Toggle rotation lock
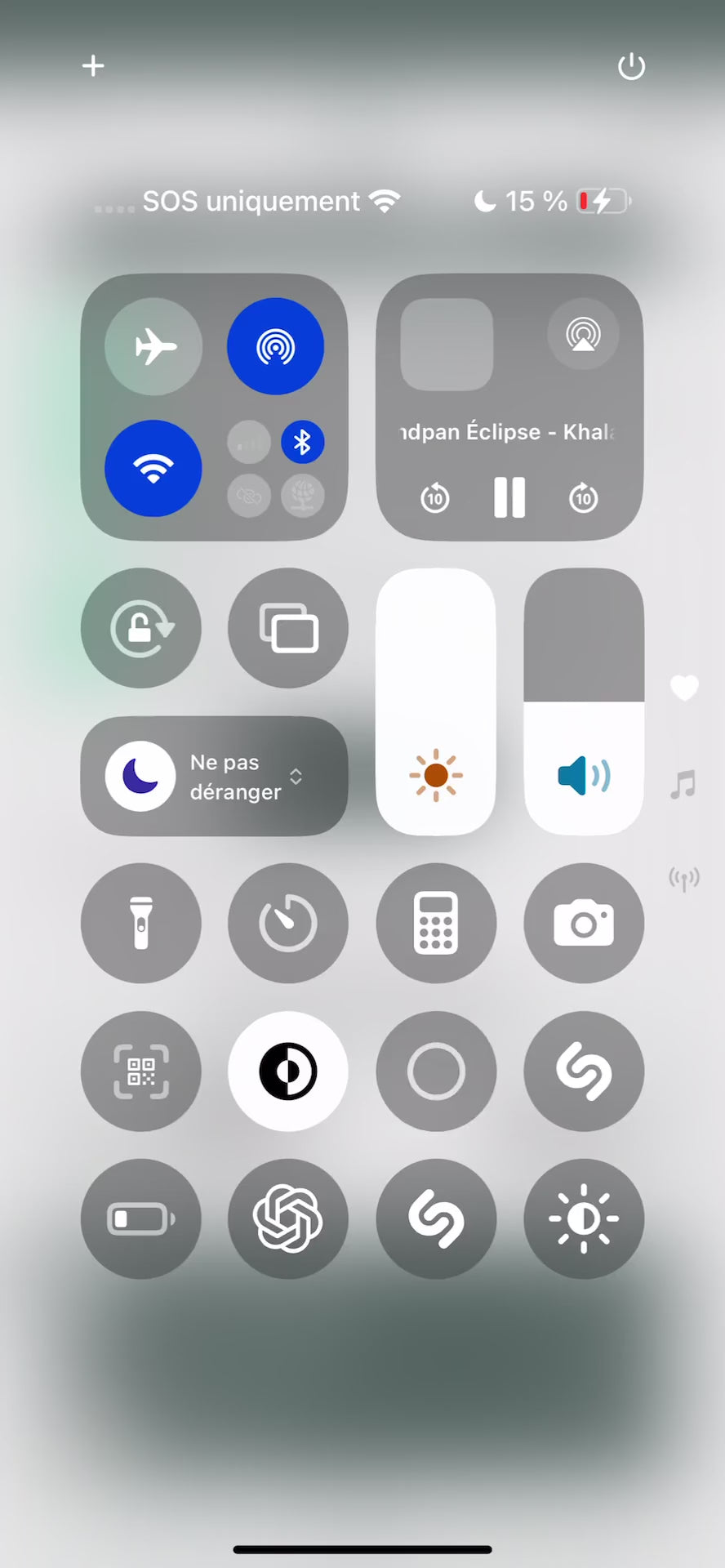Screen dimensions: 725x1568 click(x=141, y=628)
